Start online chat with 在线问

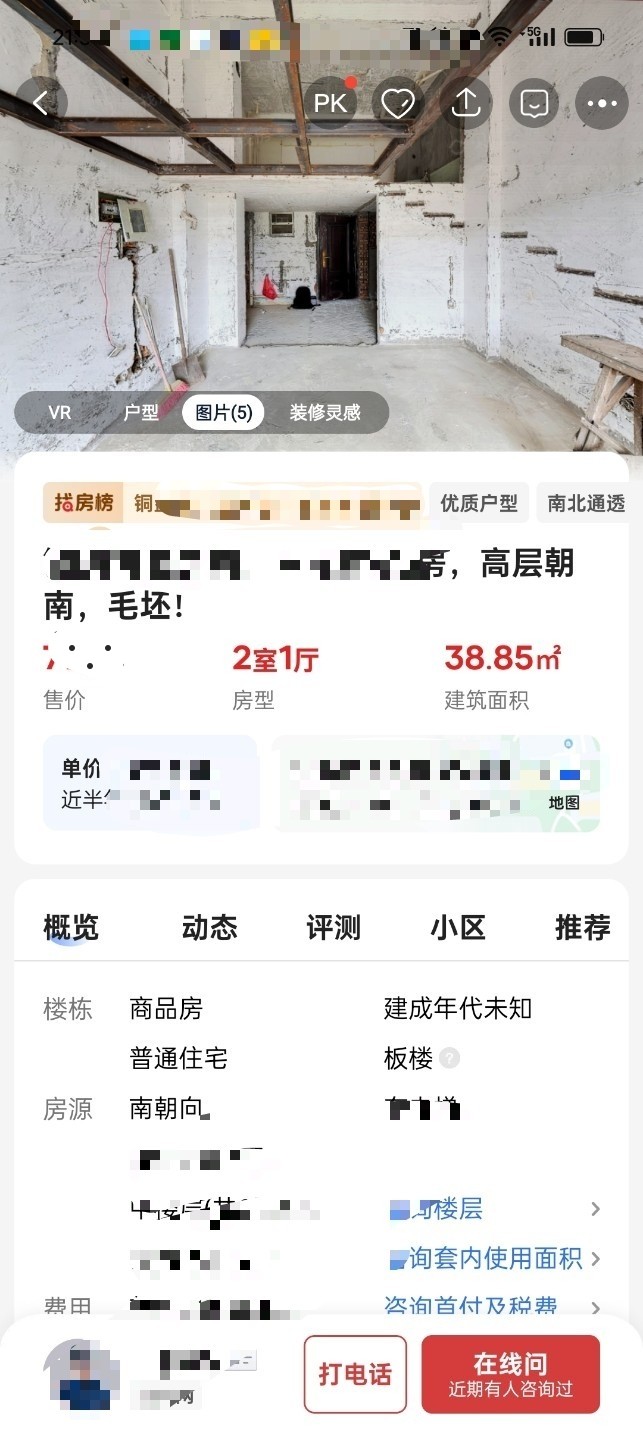coord(511,1374)
